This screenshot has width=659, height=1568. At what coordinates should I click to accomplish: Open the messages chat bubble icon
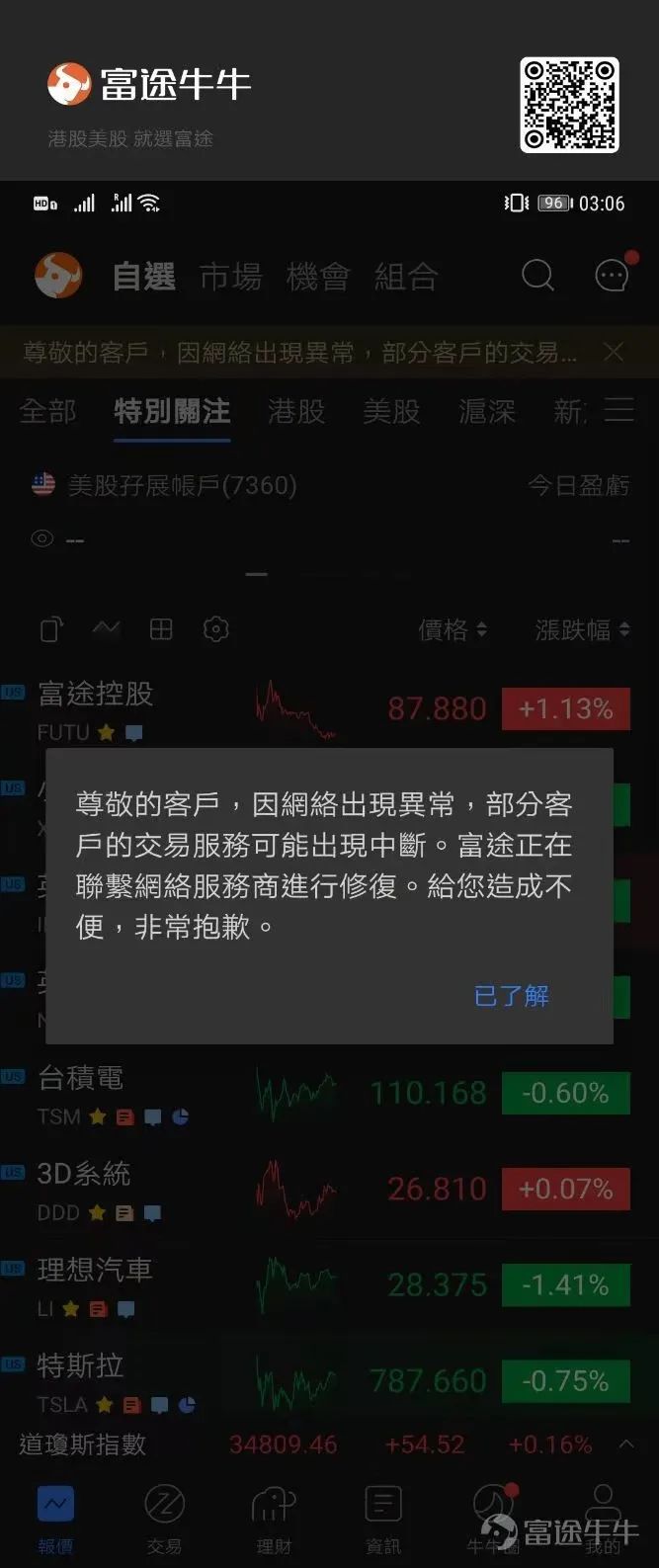(612, 276)
